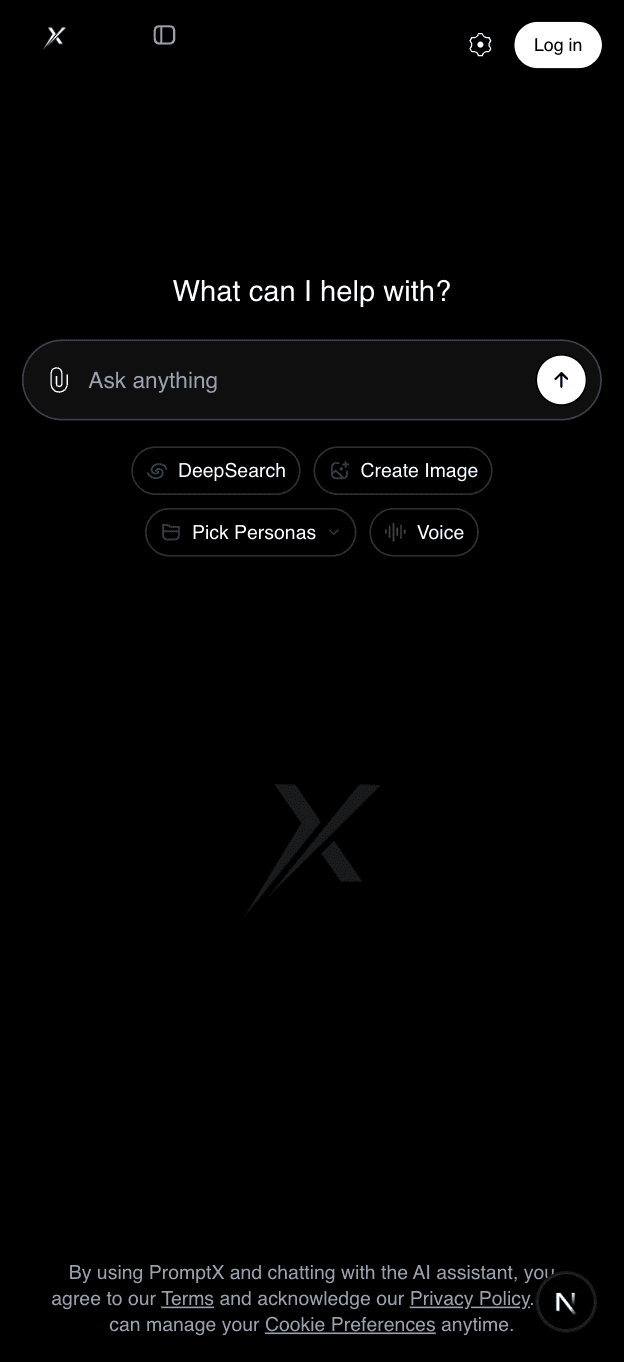624x1362 pixels.
Task: Choose the Create Image chip
Action: pyautogui.click(x=403, y=471)
